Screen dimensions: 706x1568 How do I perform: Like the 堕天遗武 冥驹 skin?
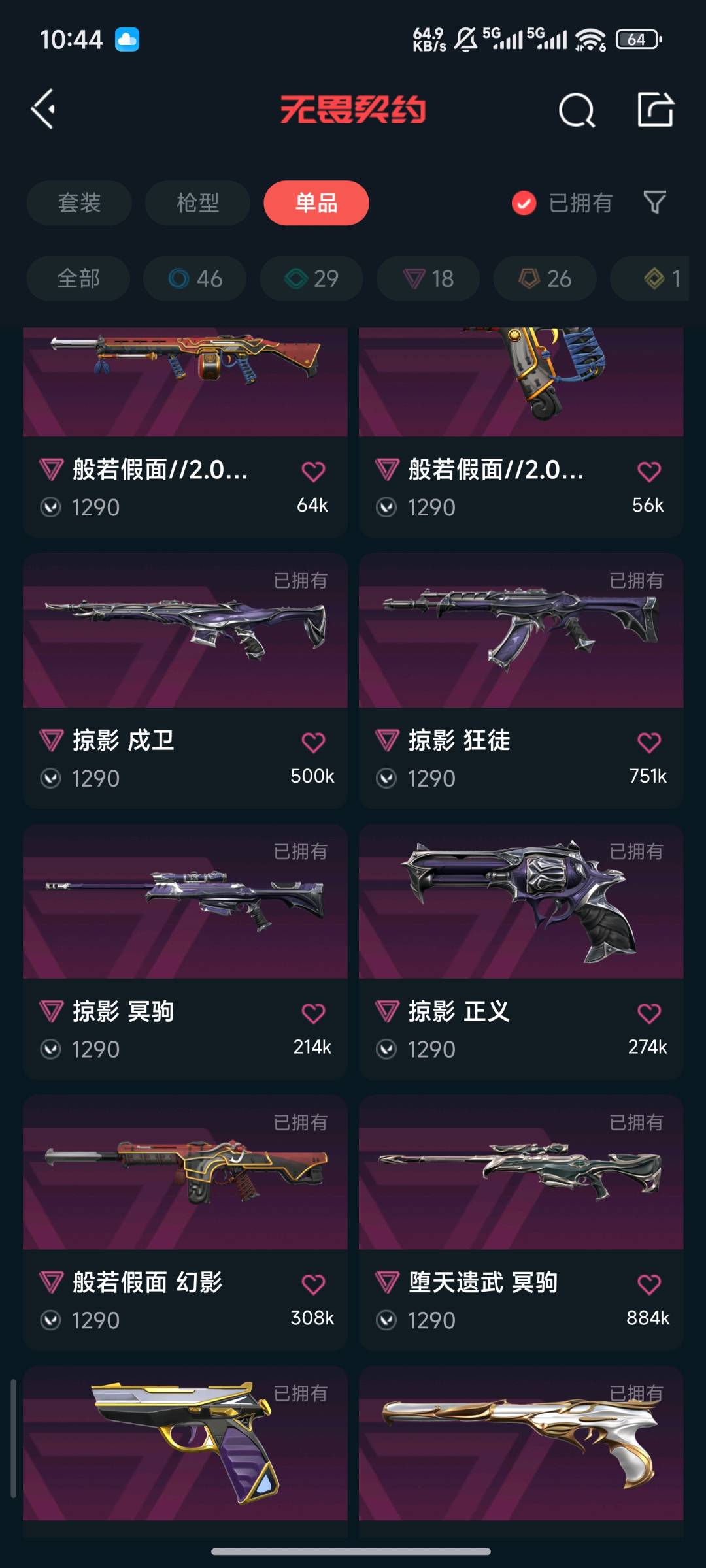point(648,1285)
